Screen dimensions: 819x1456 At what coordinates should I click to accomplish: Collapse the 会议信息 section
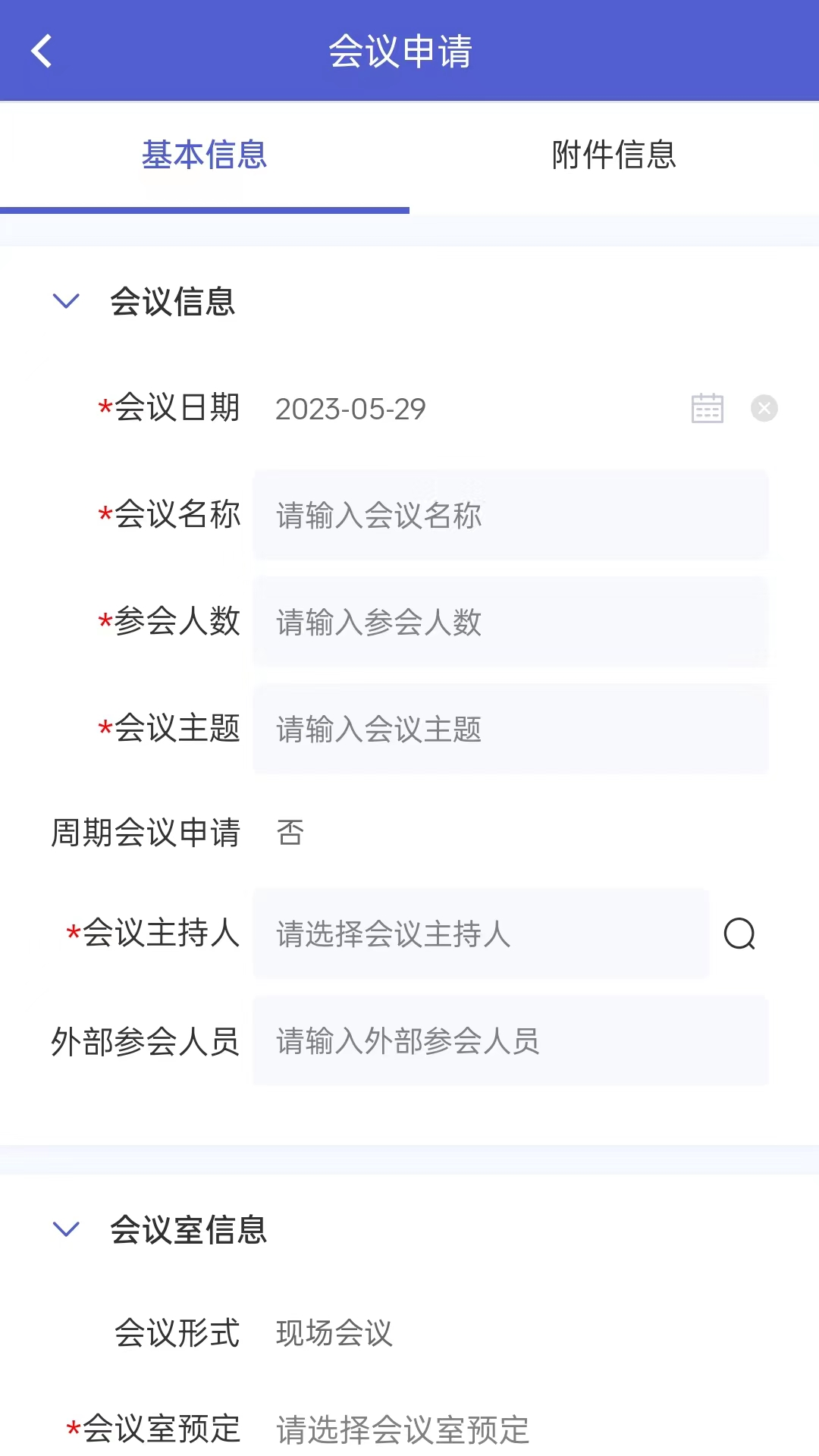(67, 302)
